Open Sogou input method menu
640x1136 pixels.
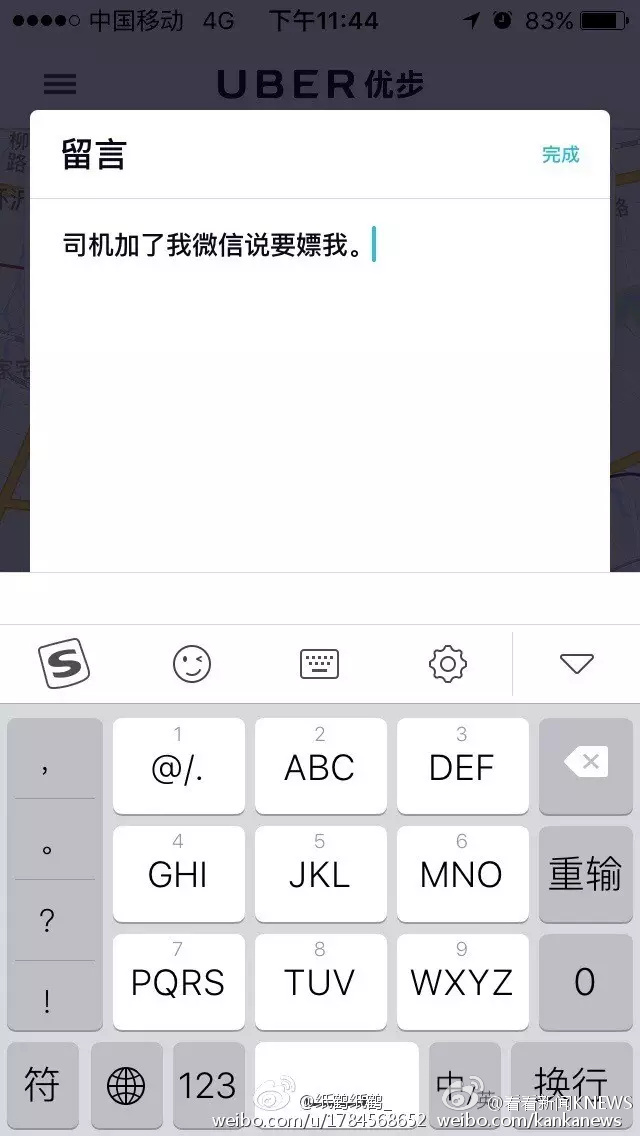pyautogui.click(x=64, y=663)
